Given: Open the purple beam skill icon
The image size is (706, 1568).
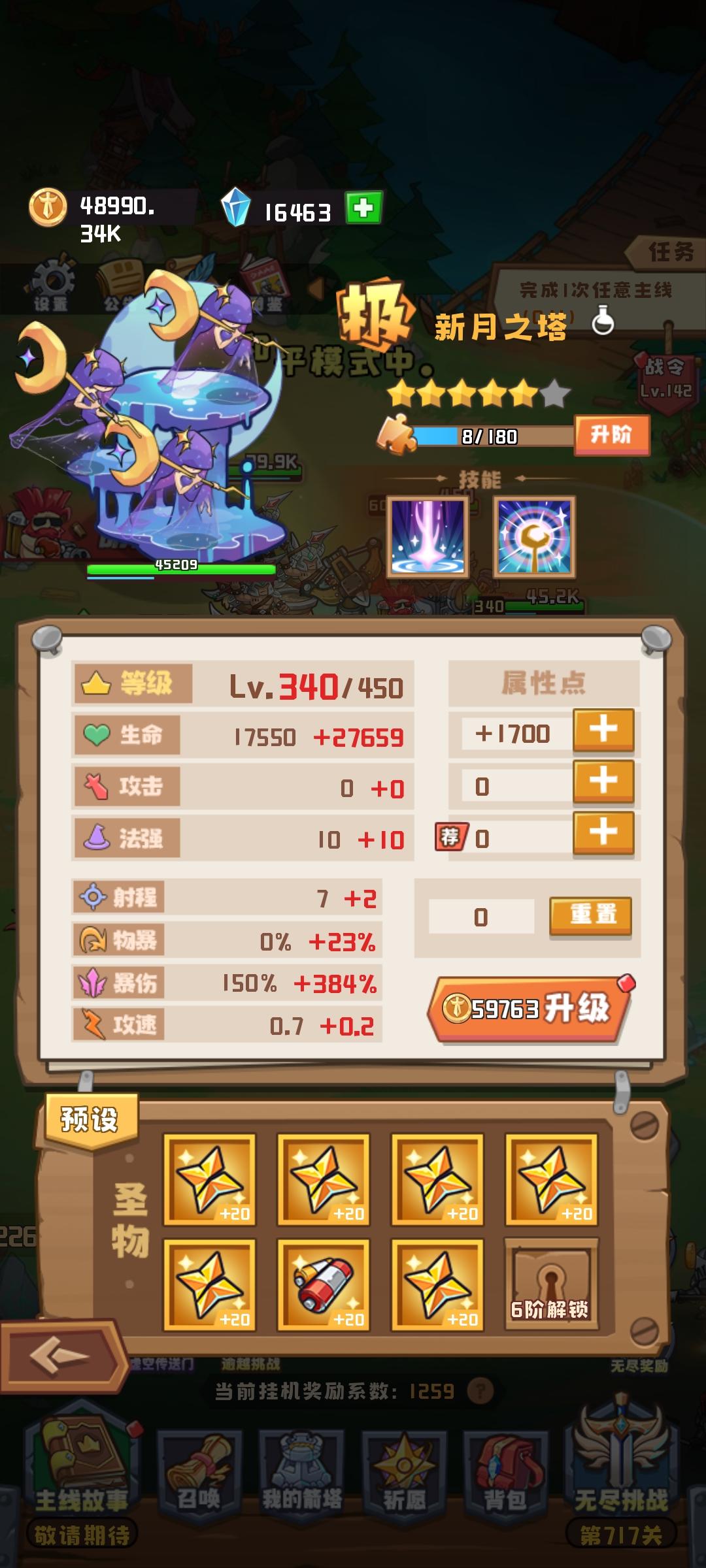Looking at the screenshot, I should pos(428,537).
